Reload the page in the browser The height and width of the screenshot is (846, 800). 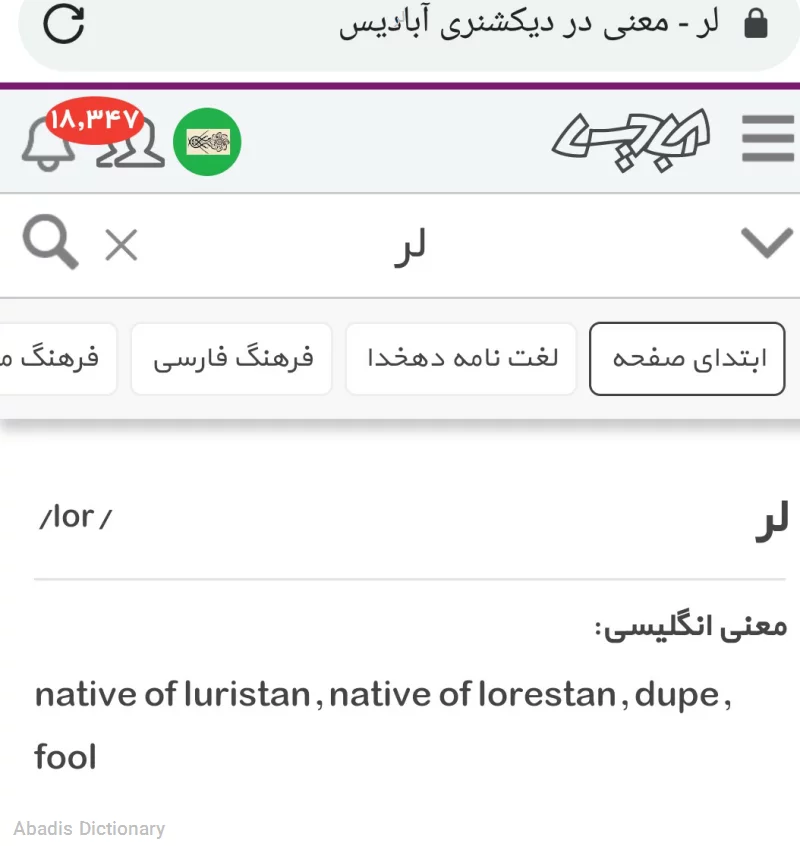(x=65, y=25)
